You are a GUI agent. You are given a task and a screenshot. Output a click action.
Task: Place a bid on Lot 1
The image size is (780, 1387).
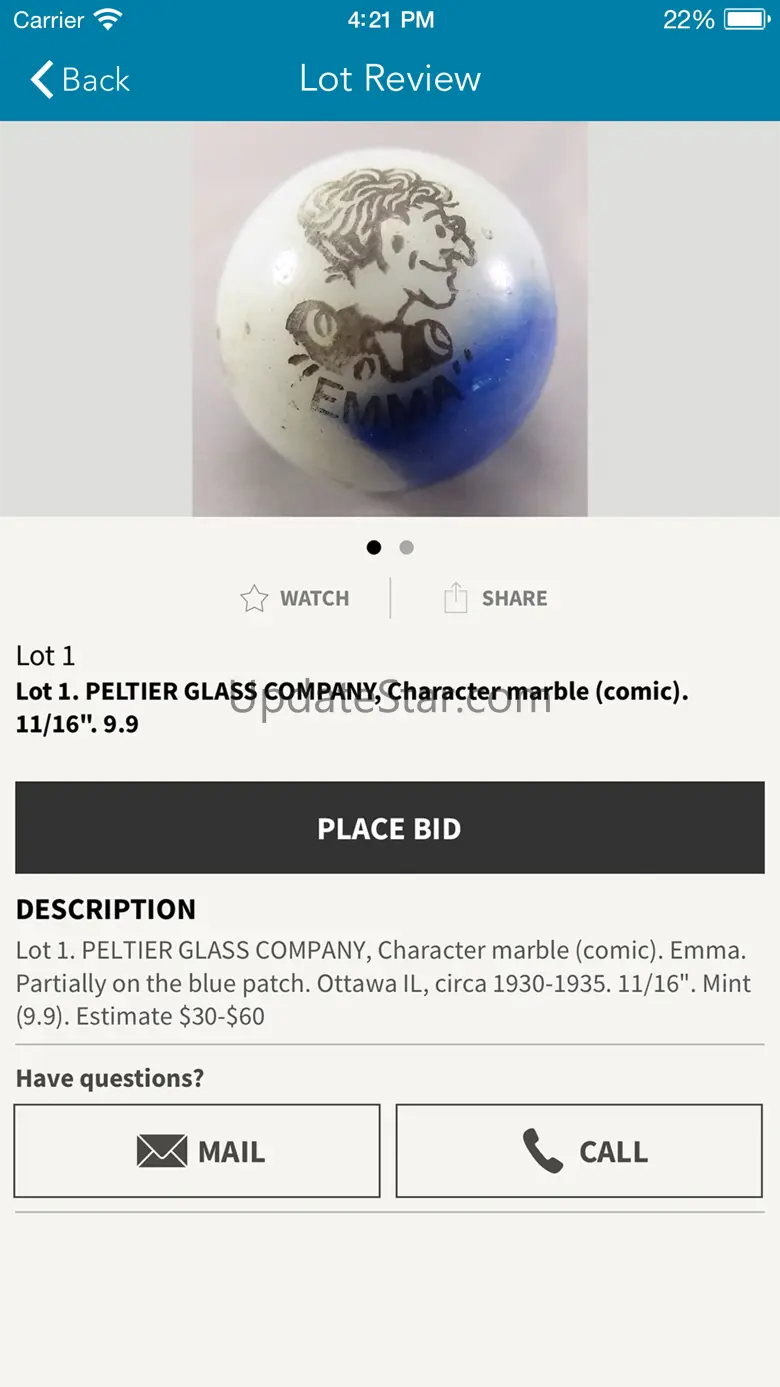click(x=390, y=828)
